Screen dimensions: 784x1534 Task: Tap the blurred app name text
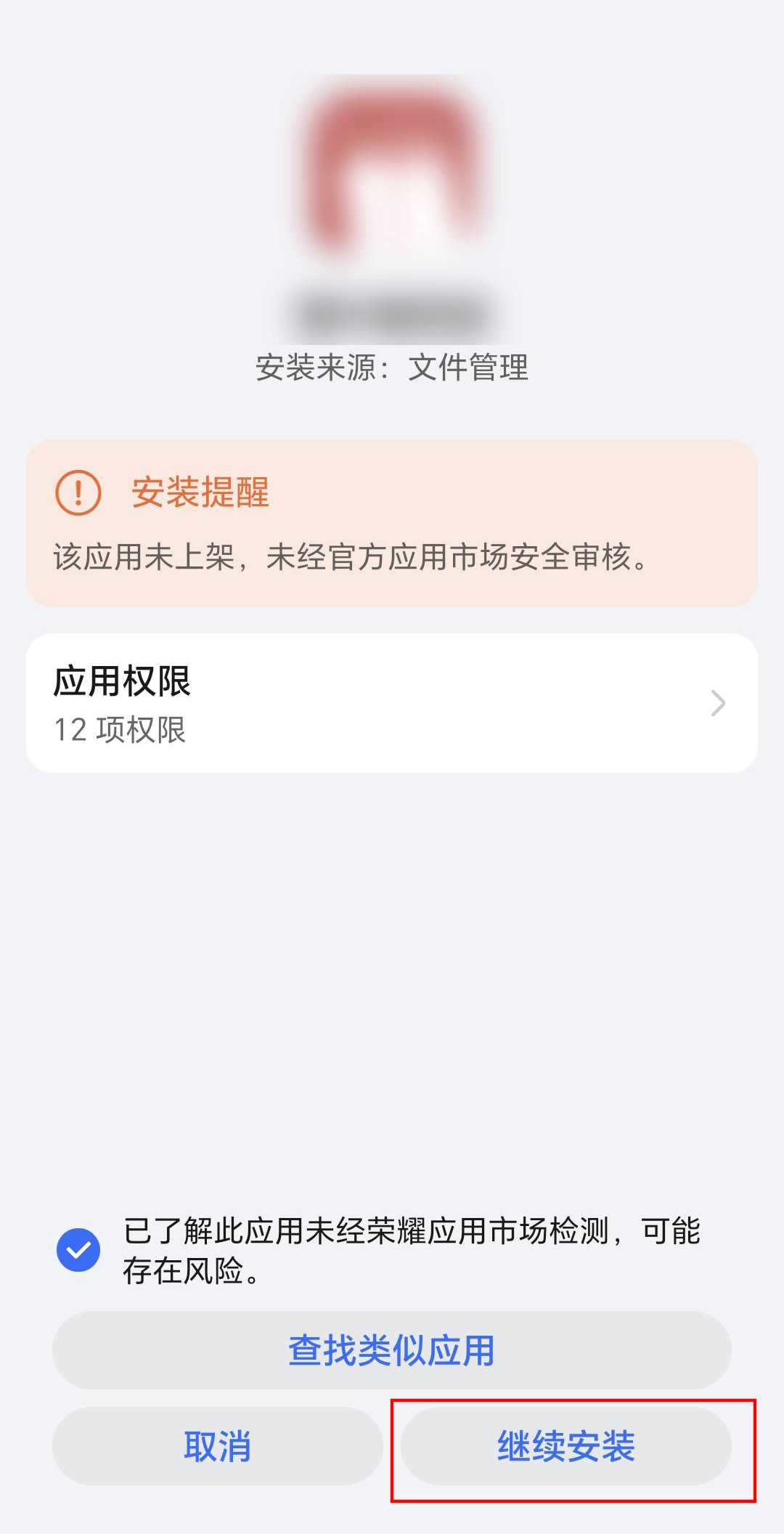click(x=392, y=309)
